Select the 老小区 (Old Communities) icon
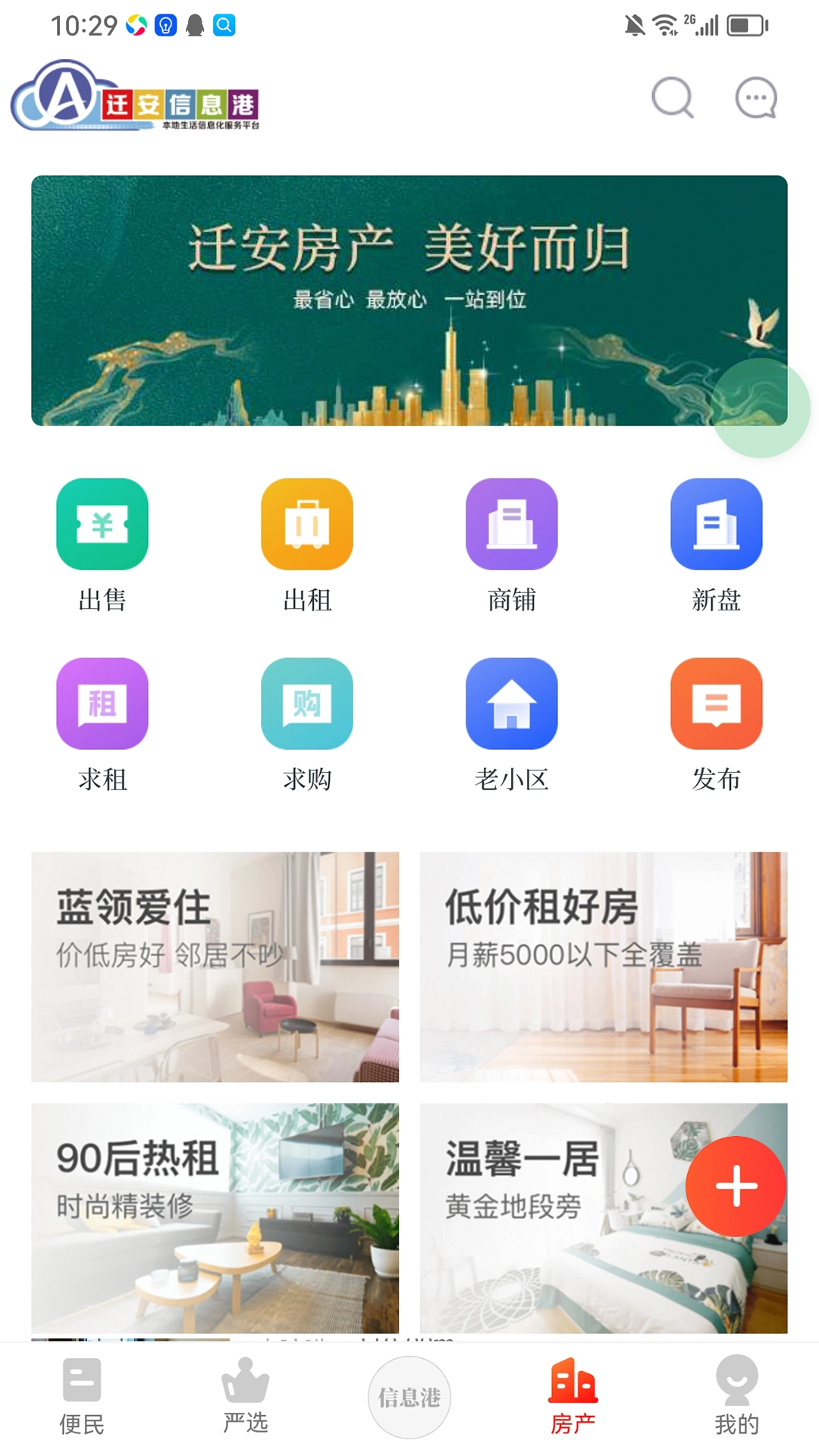 [512, 704]
